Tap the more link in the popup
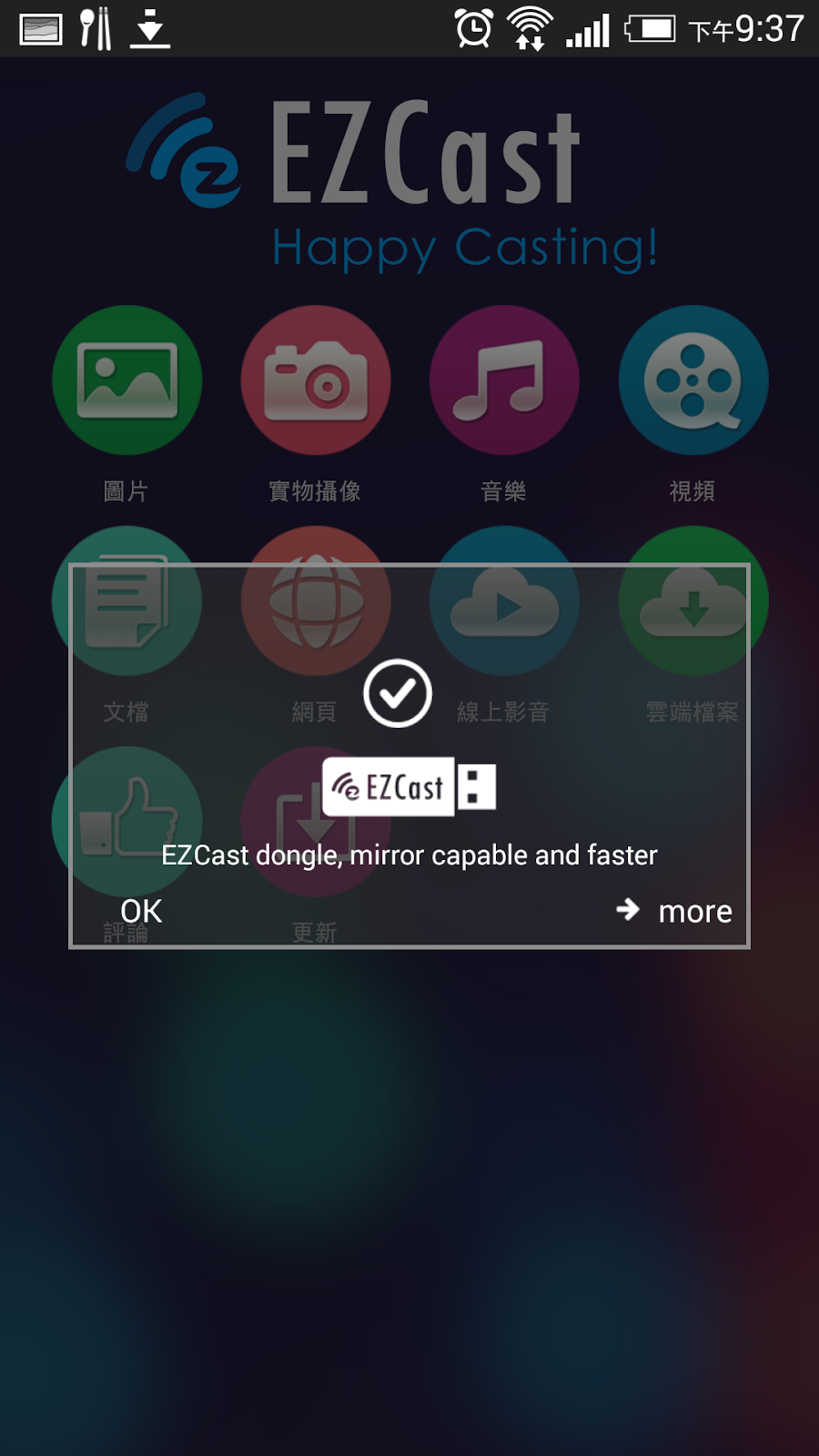Viewport: 819px width, 1456px height. click(695, 911)
